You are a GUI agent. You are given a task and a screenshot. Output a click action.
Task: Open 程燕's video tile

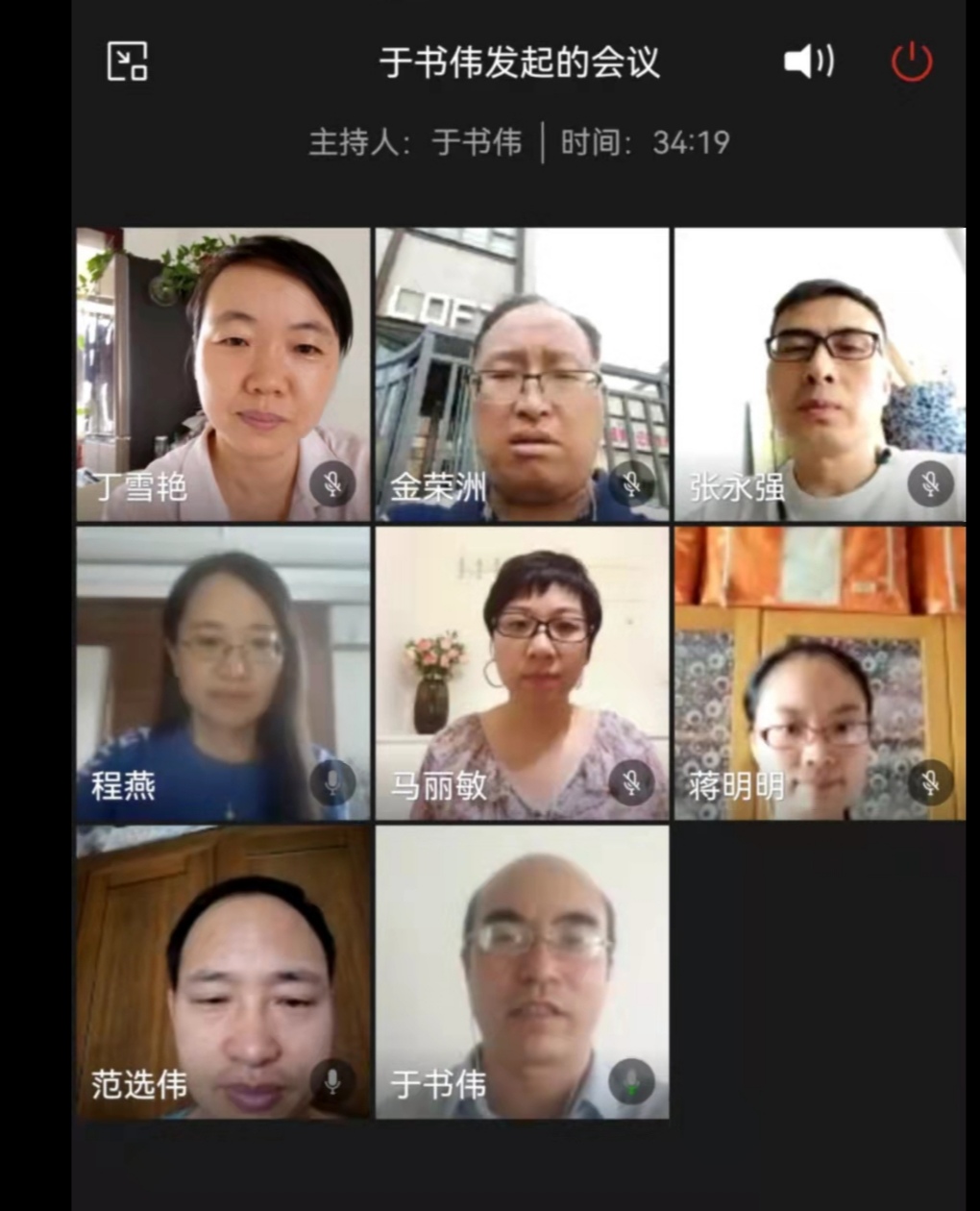[223, 673]
